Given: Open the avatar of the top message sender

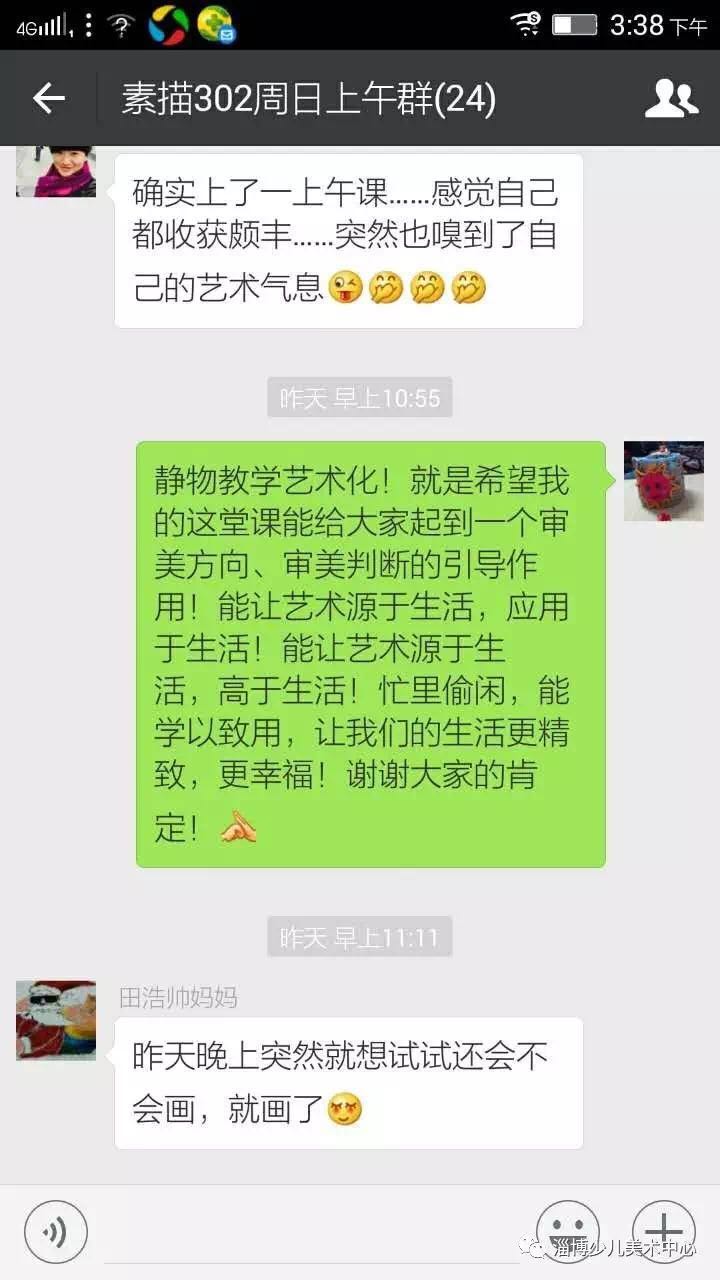Looking at the screenshot, I should pos(56,171).
